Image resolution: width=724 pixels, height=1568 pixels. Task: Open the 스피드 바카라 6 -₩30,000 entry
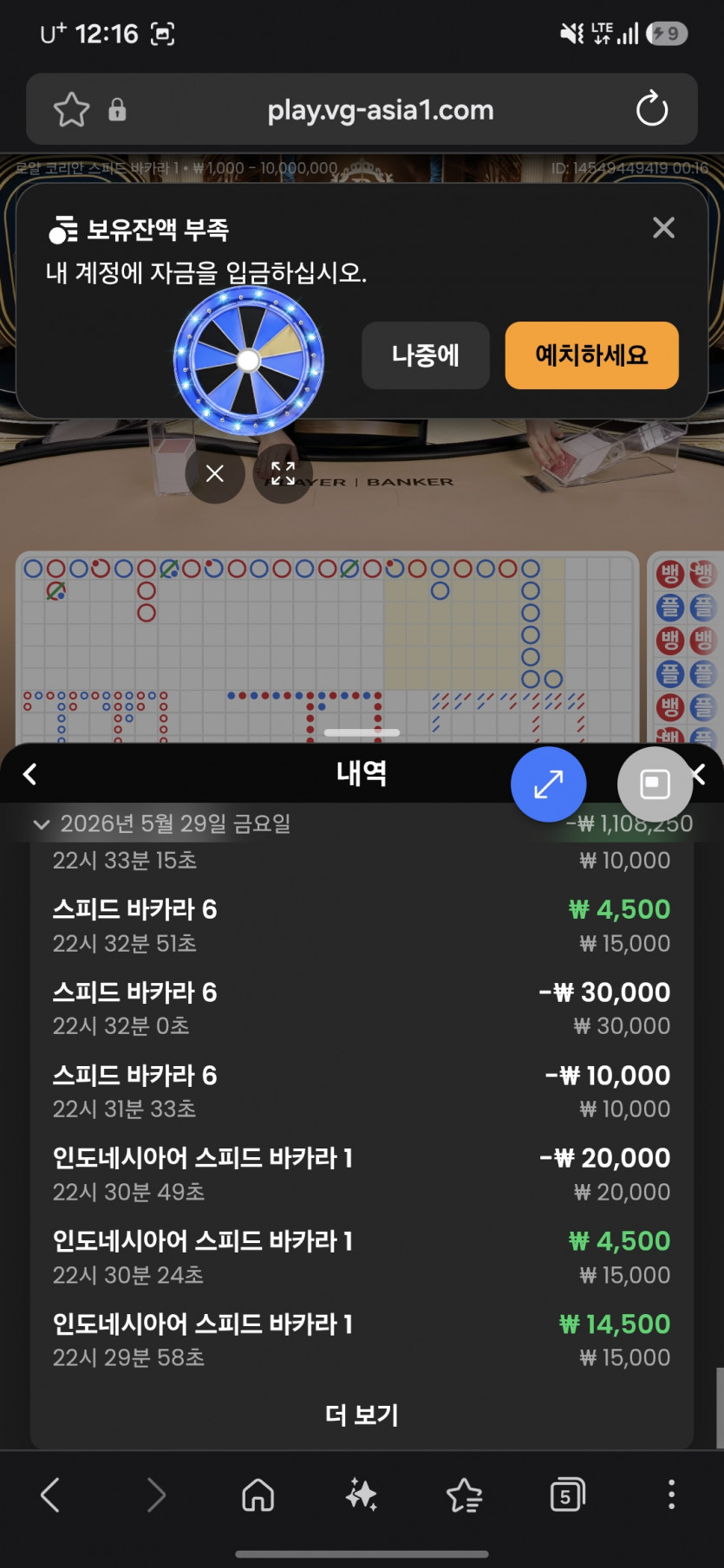(x=362, y=1008)
